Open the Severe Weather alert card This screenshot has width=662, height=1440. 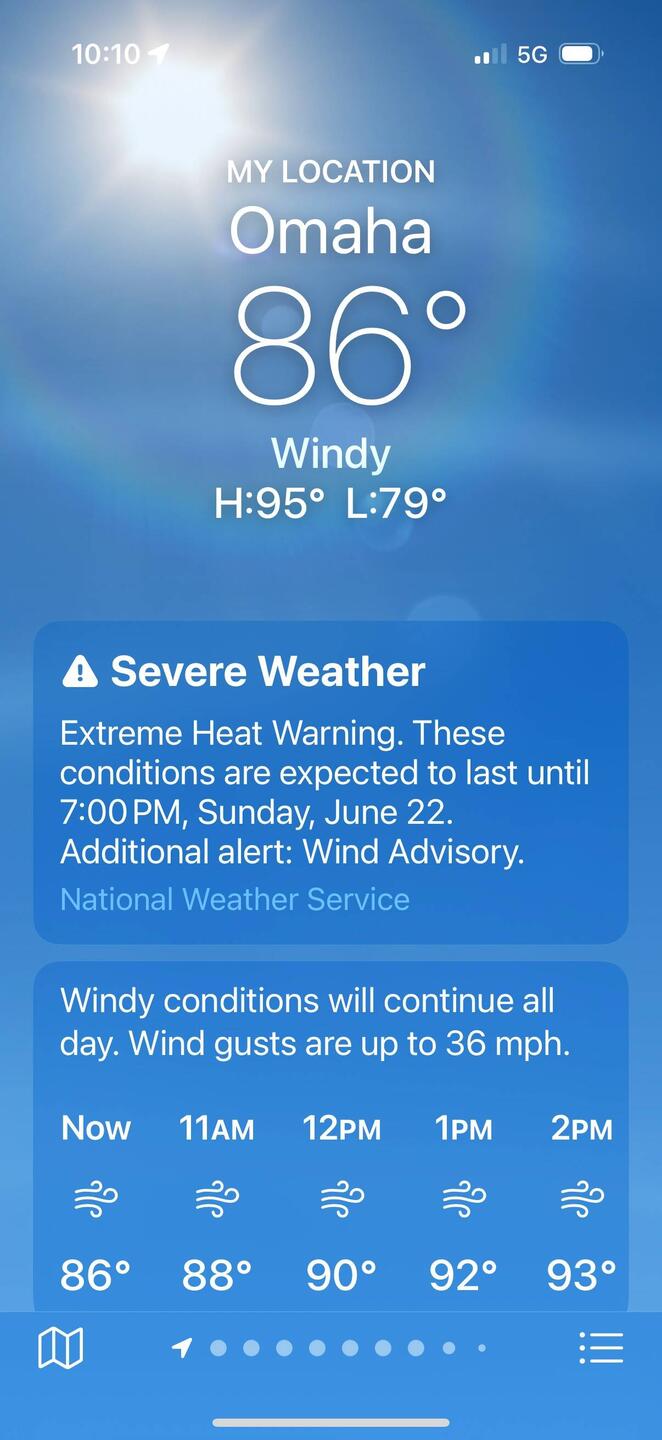tap(330, 760)
